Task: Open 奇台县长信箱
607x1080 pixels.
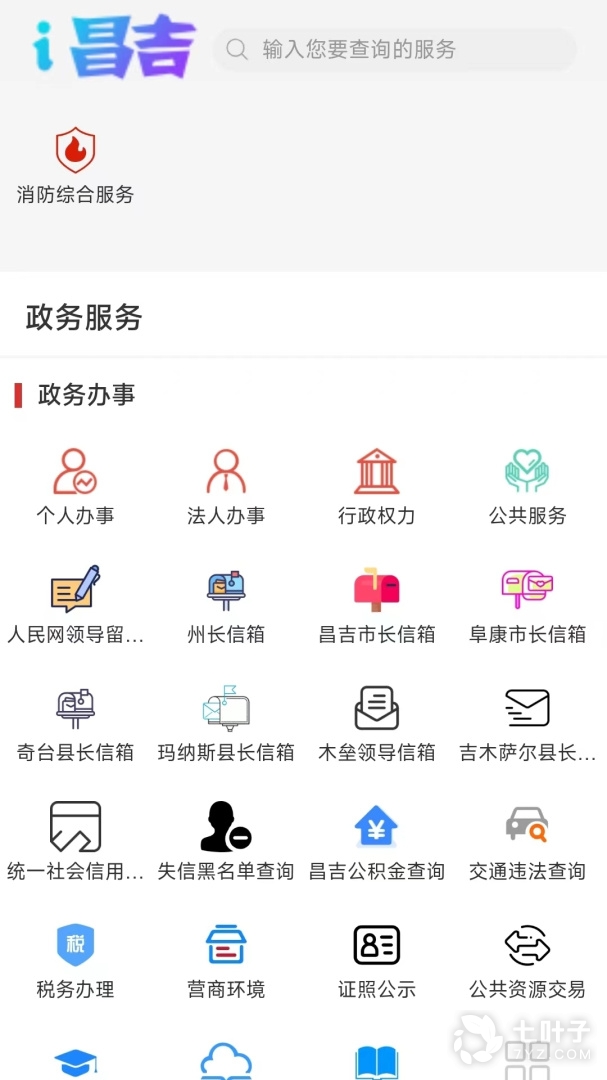Action: point(75,724)
